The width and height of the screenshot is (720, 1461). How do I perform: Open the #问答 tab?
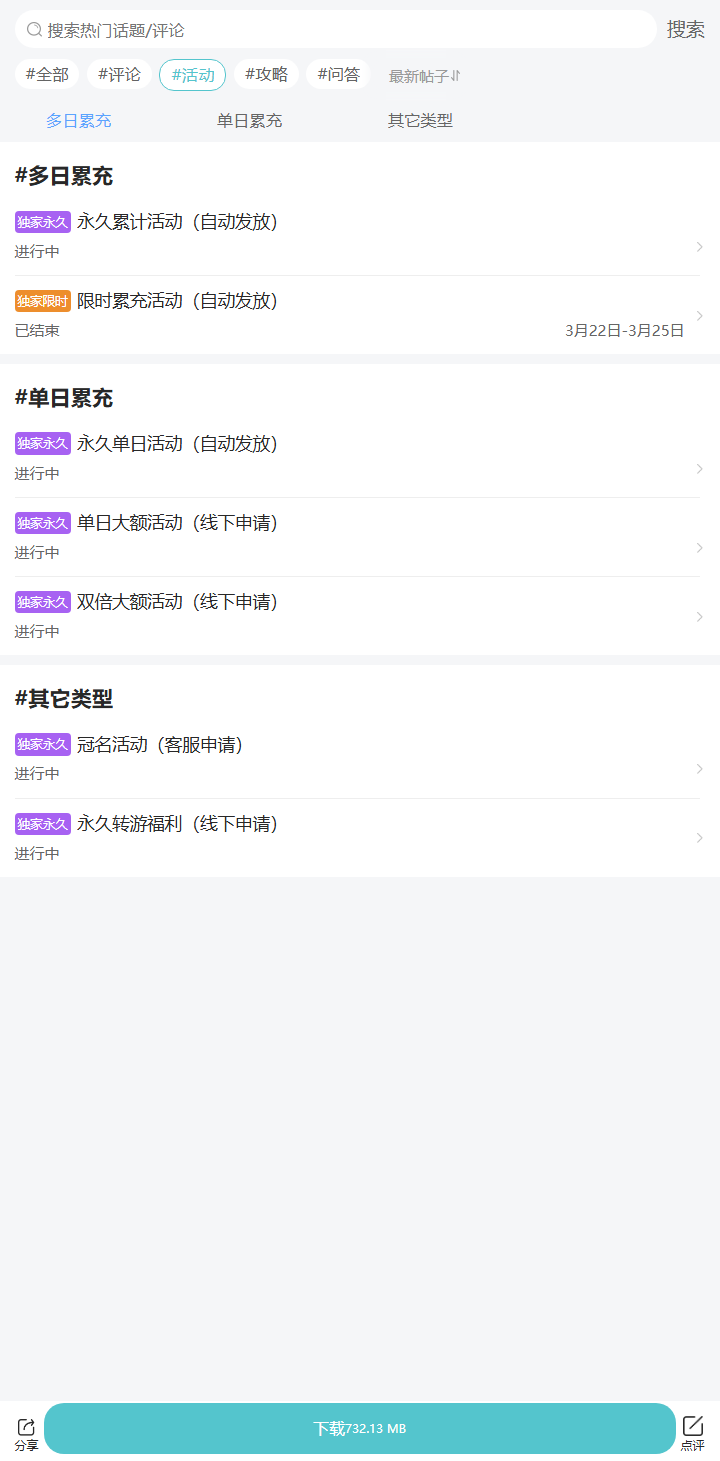tap(338, 74)
